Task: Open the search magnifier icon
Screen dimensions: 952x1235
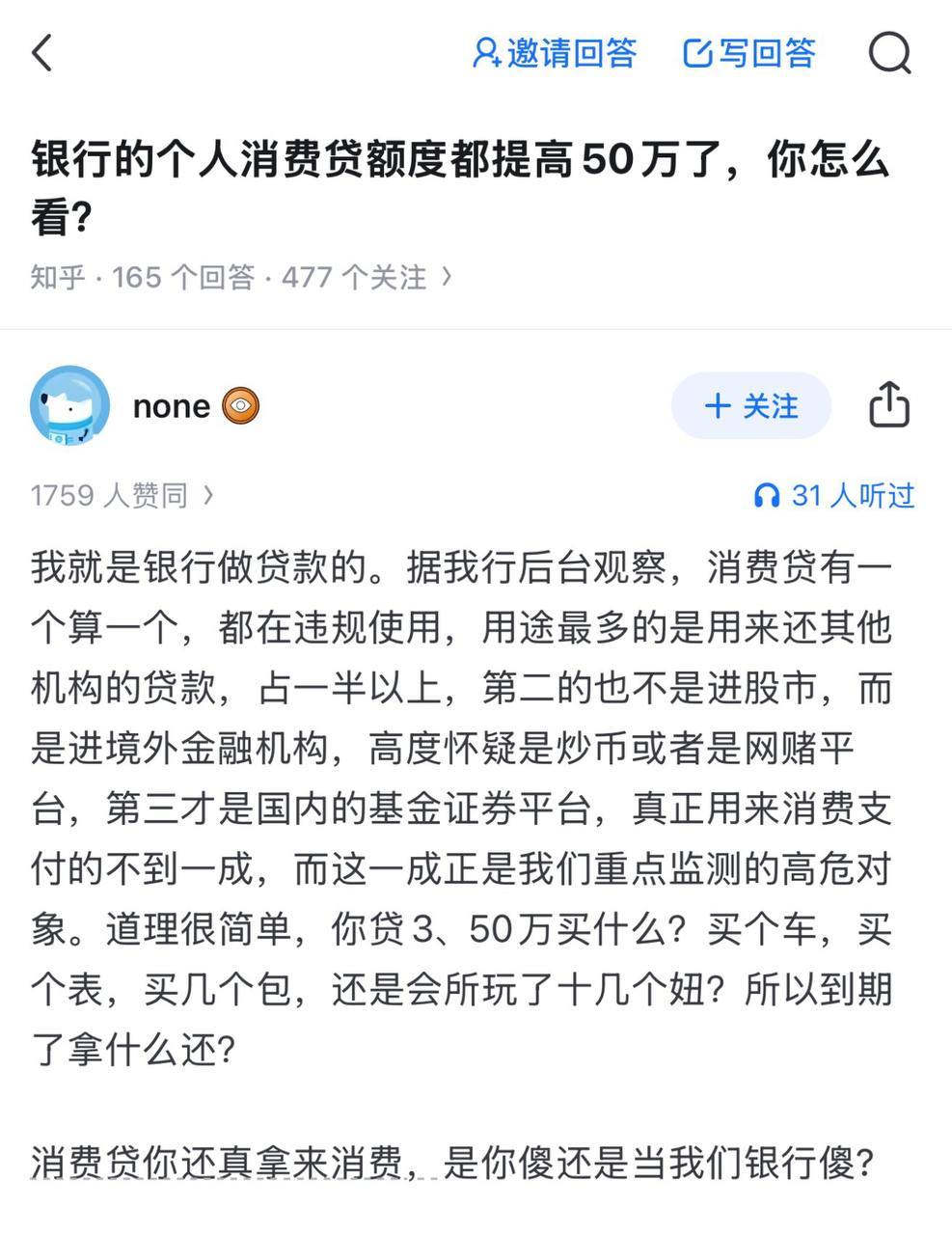Action: point(888,53)
